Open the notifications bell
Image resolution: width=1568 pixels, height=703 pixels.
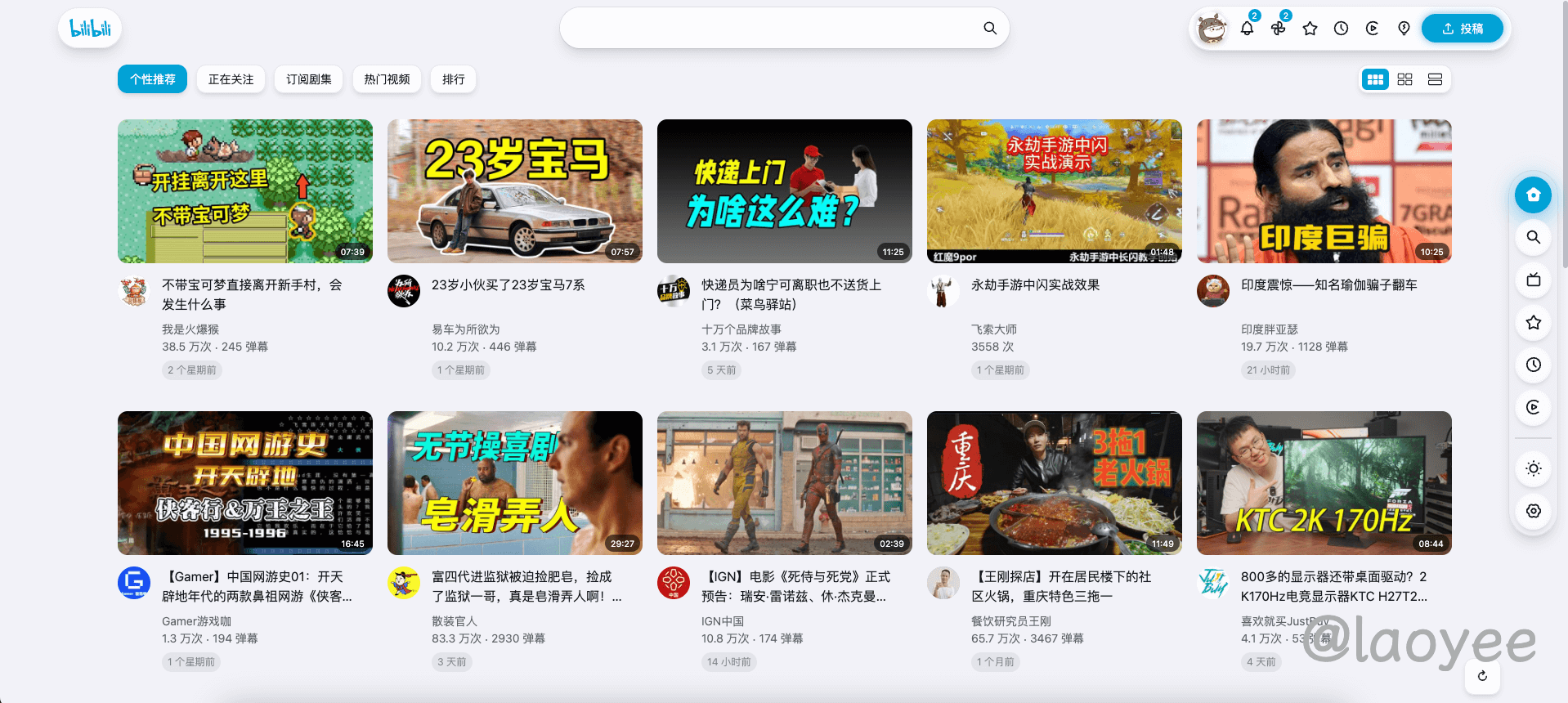1247,29
